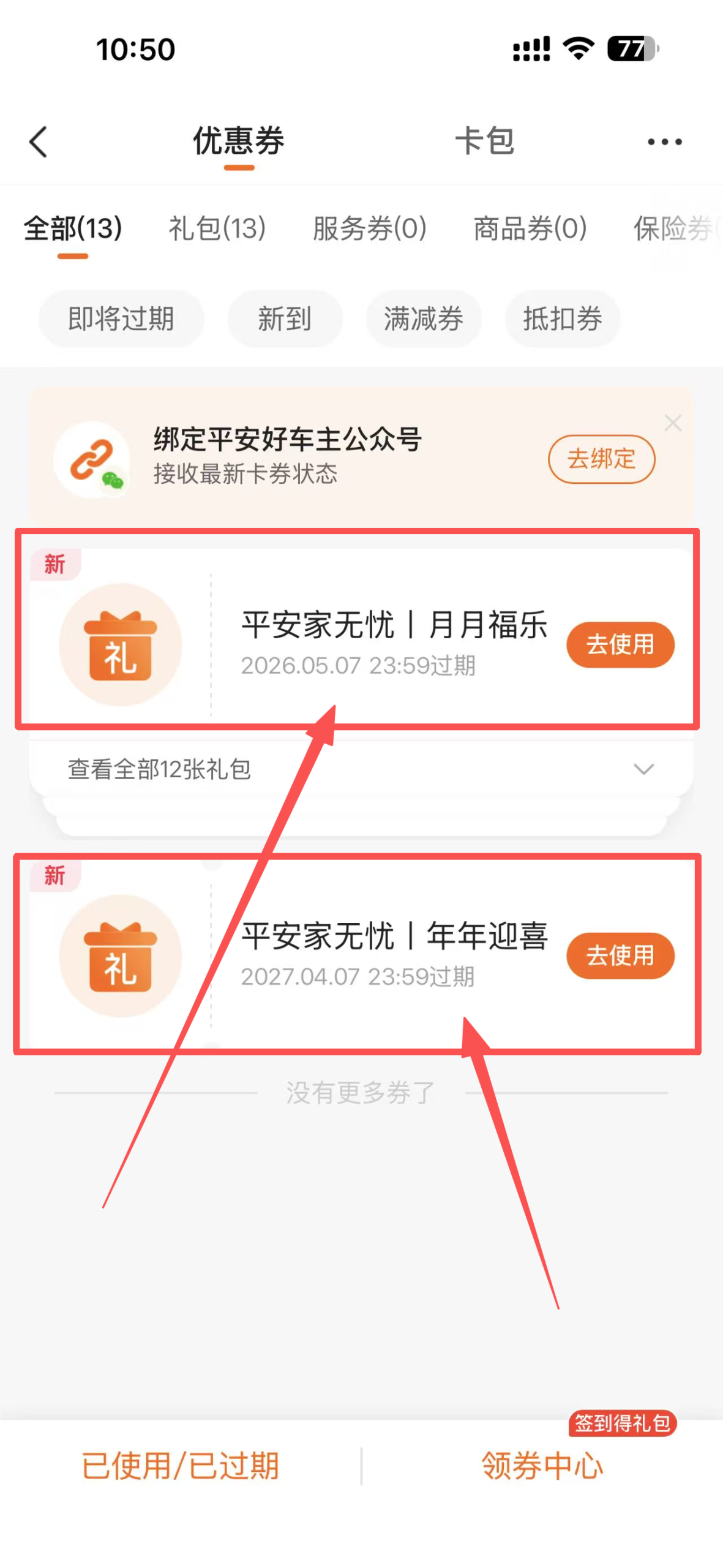Switch to the 卡包 tab
723x1568 pixels.
484,141
